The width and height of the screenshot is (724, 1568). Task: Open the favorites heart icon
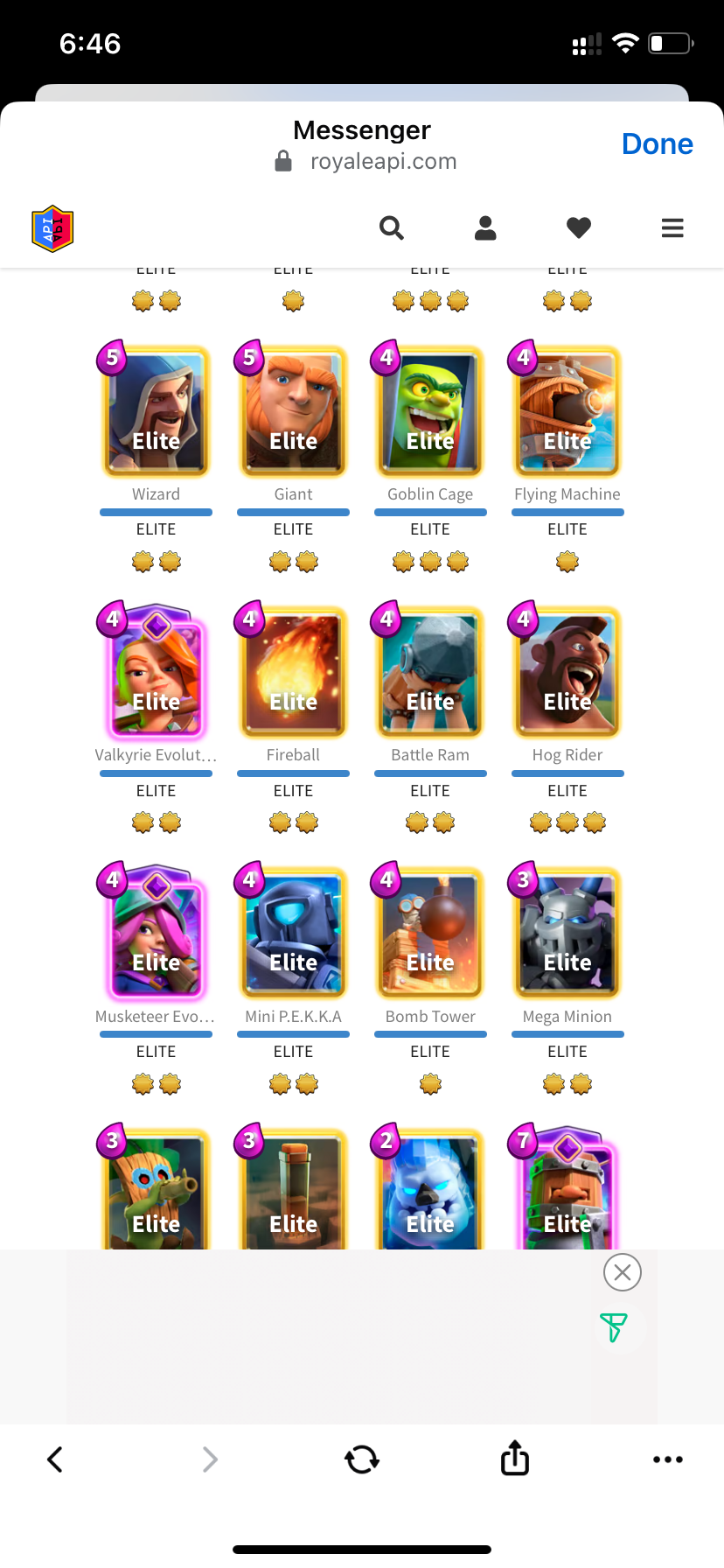[579, 228]
